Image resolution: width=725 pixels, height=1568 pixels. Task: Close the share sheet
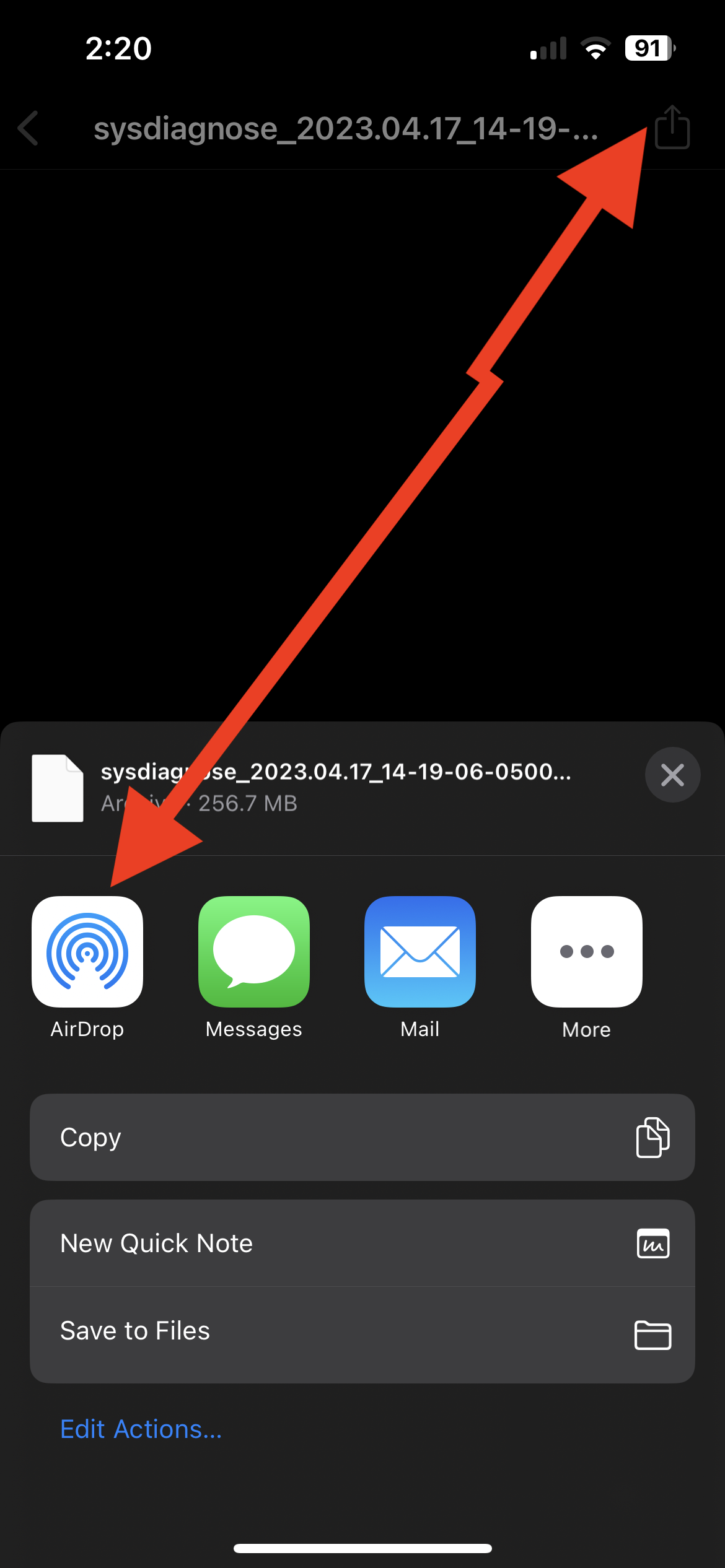672,775
